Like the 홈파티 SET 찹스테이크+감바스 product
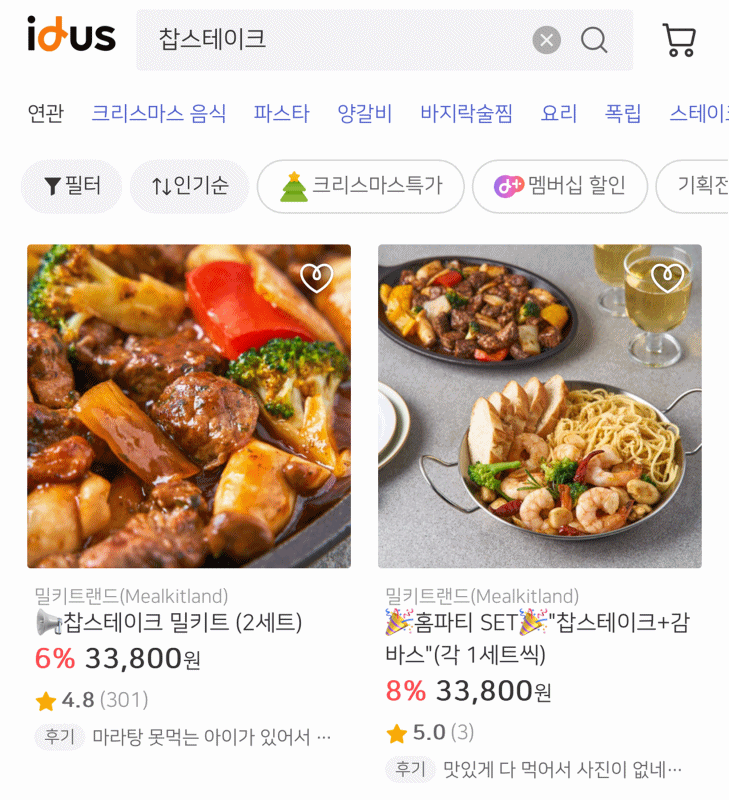The width and height of the screenshot is (729, 800). (x=667, y=278)
